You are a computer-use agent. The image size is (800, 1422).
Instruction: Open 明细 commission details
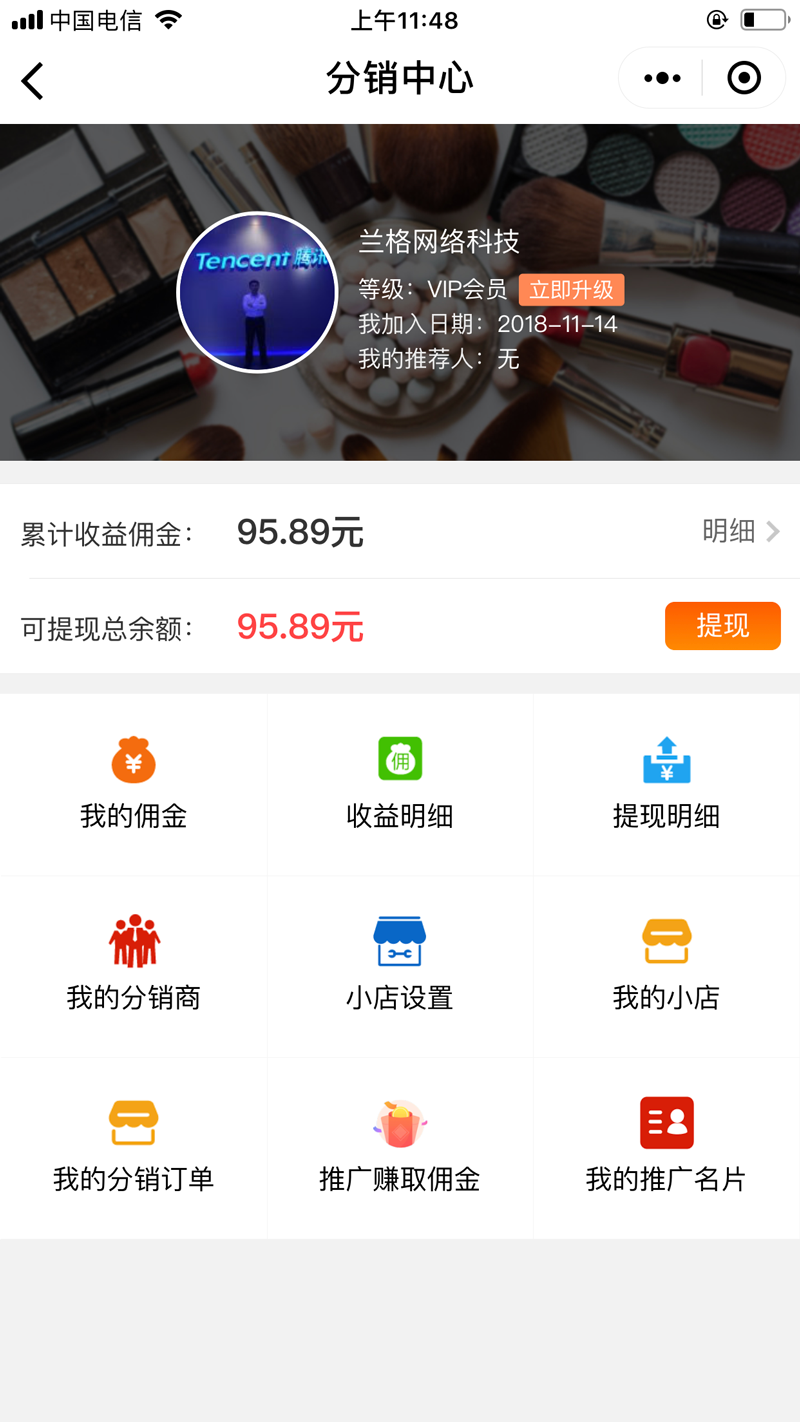tap(740, 531)
